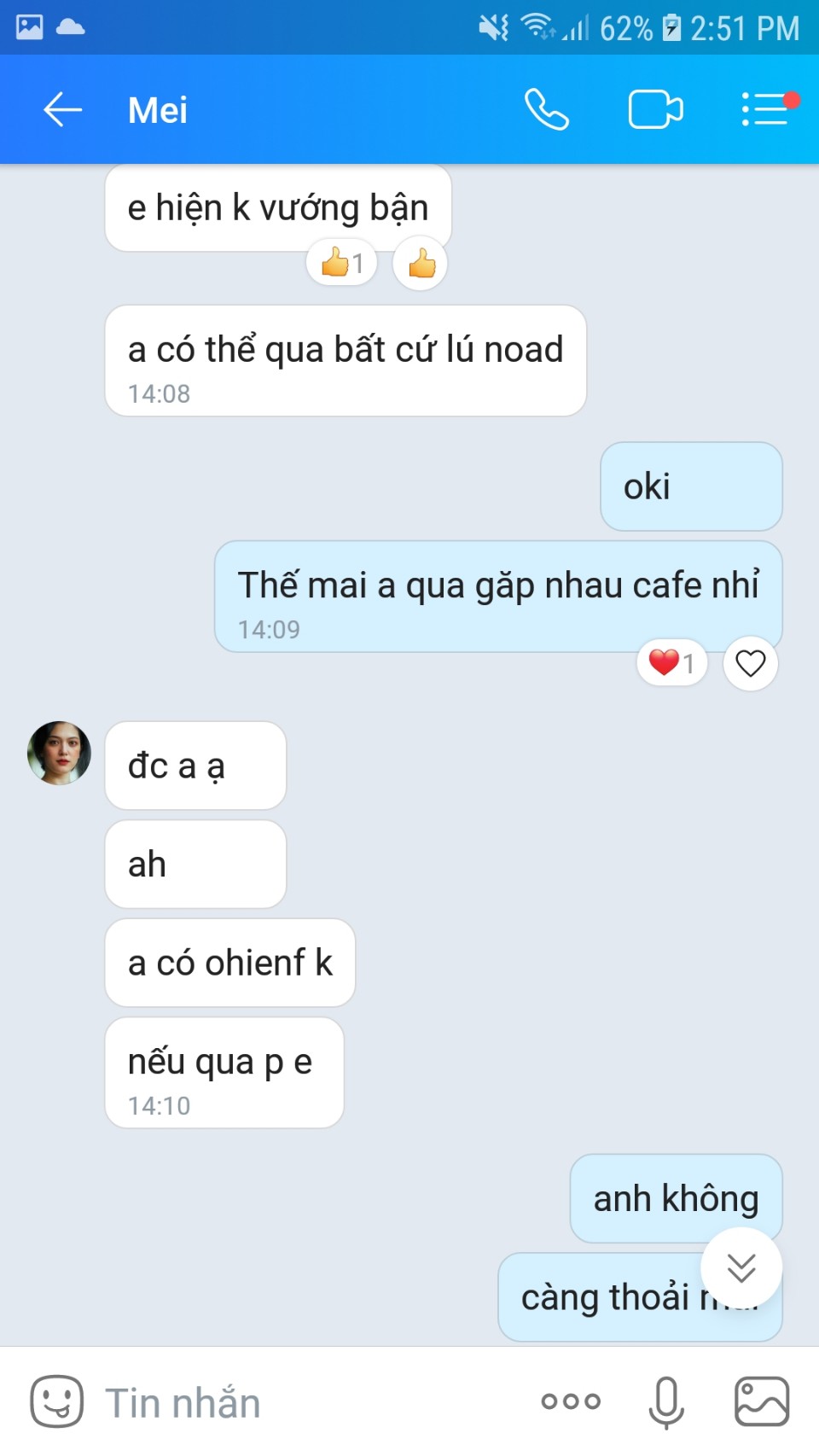Start a voice call with Mei
Screen dimensions: 819x1456
(x=546, y=110)
